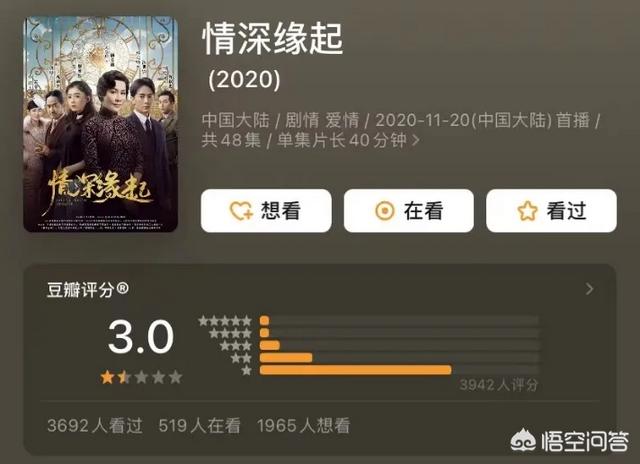Mark 情深缘起 as 想看
This screenshot has height=464, width=640.
[x=265, y=210]
